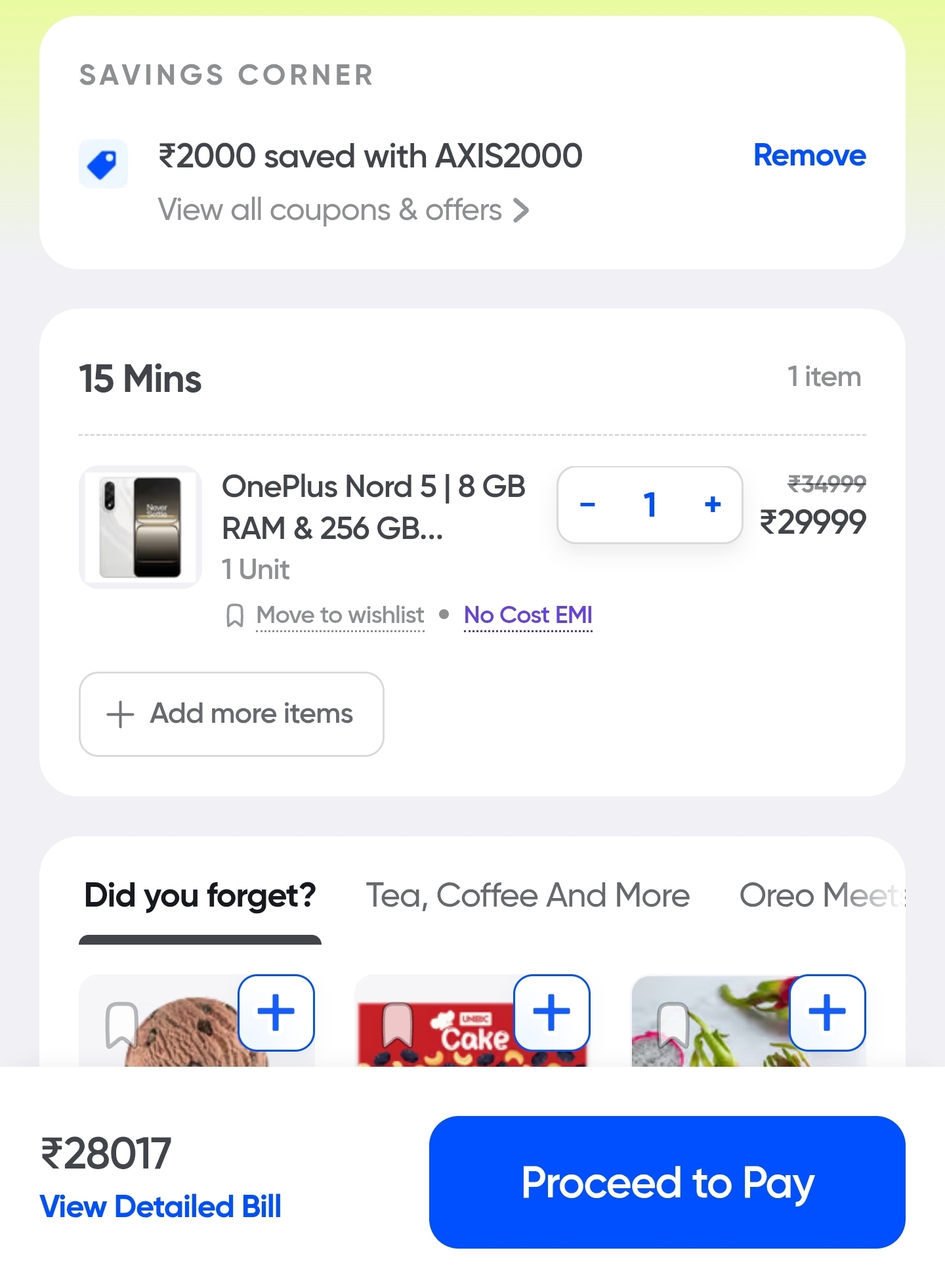This screenshot has width=945, height=1288.
Task: Bookmark the cake product
Action: (x=397, y=1024)
